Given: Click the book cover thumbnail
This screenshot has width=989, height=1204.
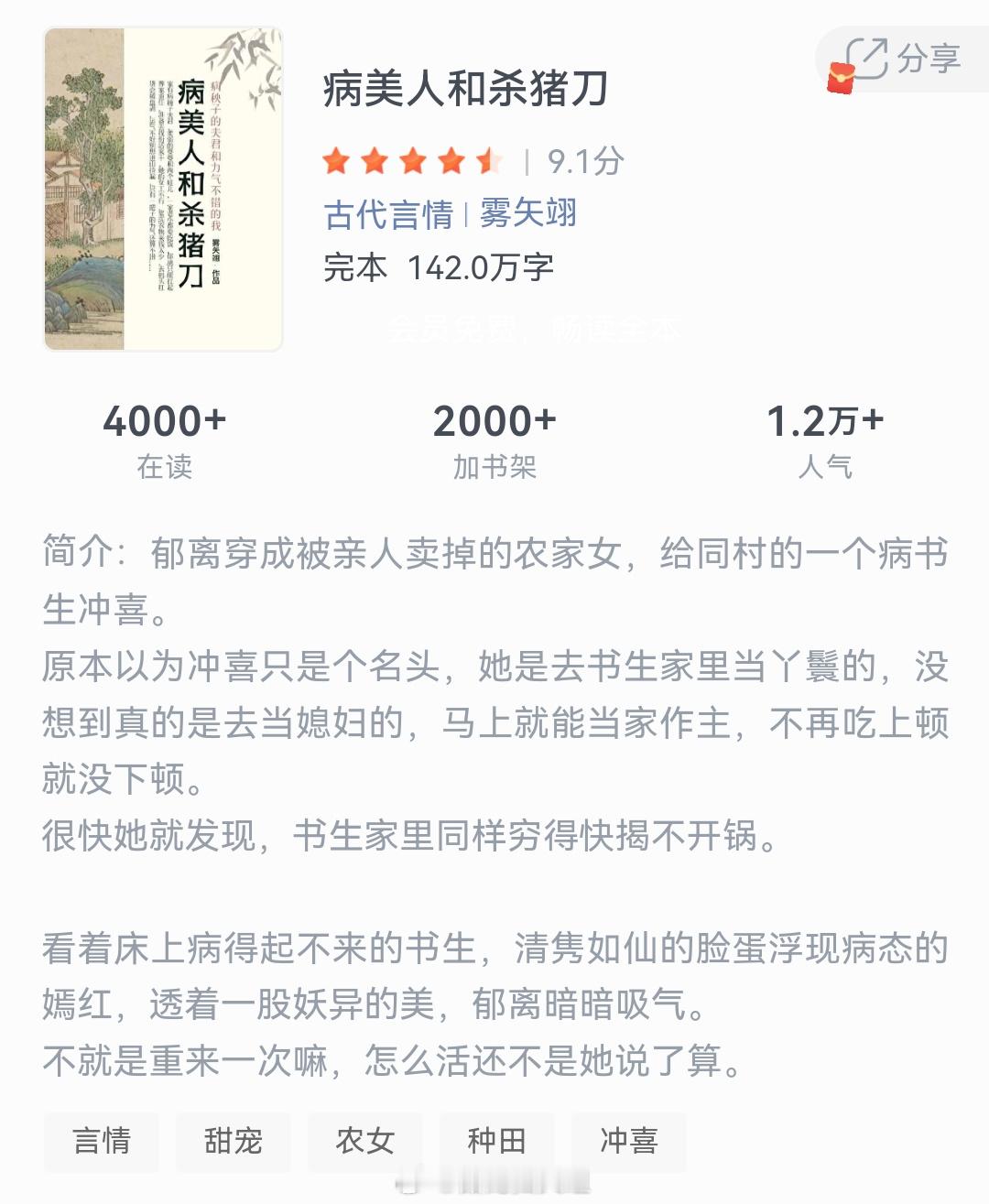Looking at the screenshot, I should click(x=160, y=190).
